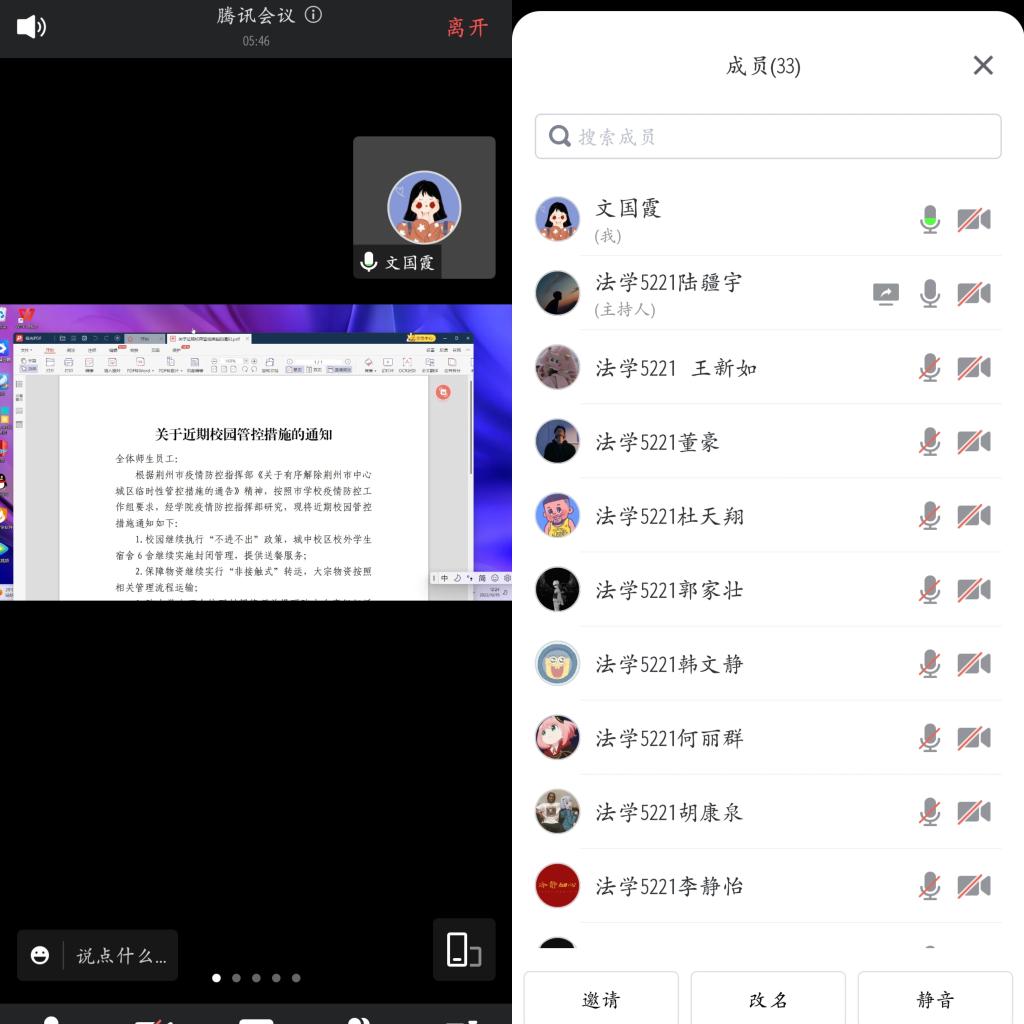Open the meeting info icon
The width and height of the screenshot is (1024, 1024).
pyautogui.click(x=313, y=15)
